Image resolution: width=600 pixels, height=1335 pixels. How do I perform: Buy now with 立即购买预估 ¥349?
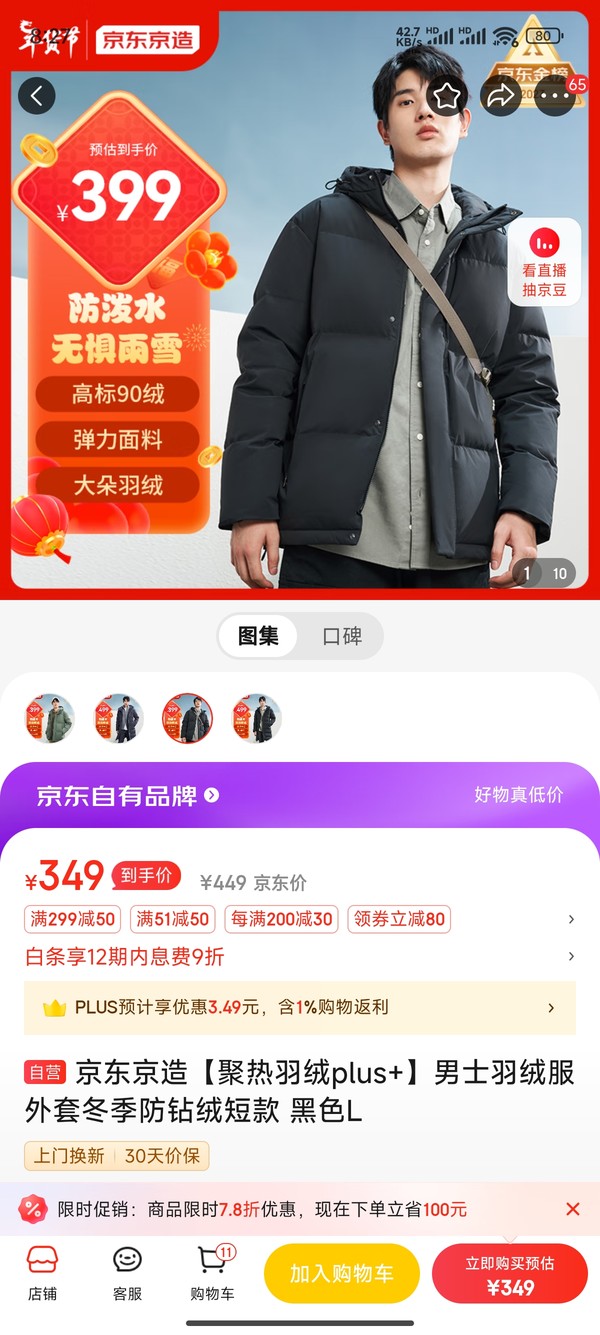pos(510,1275)
